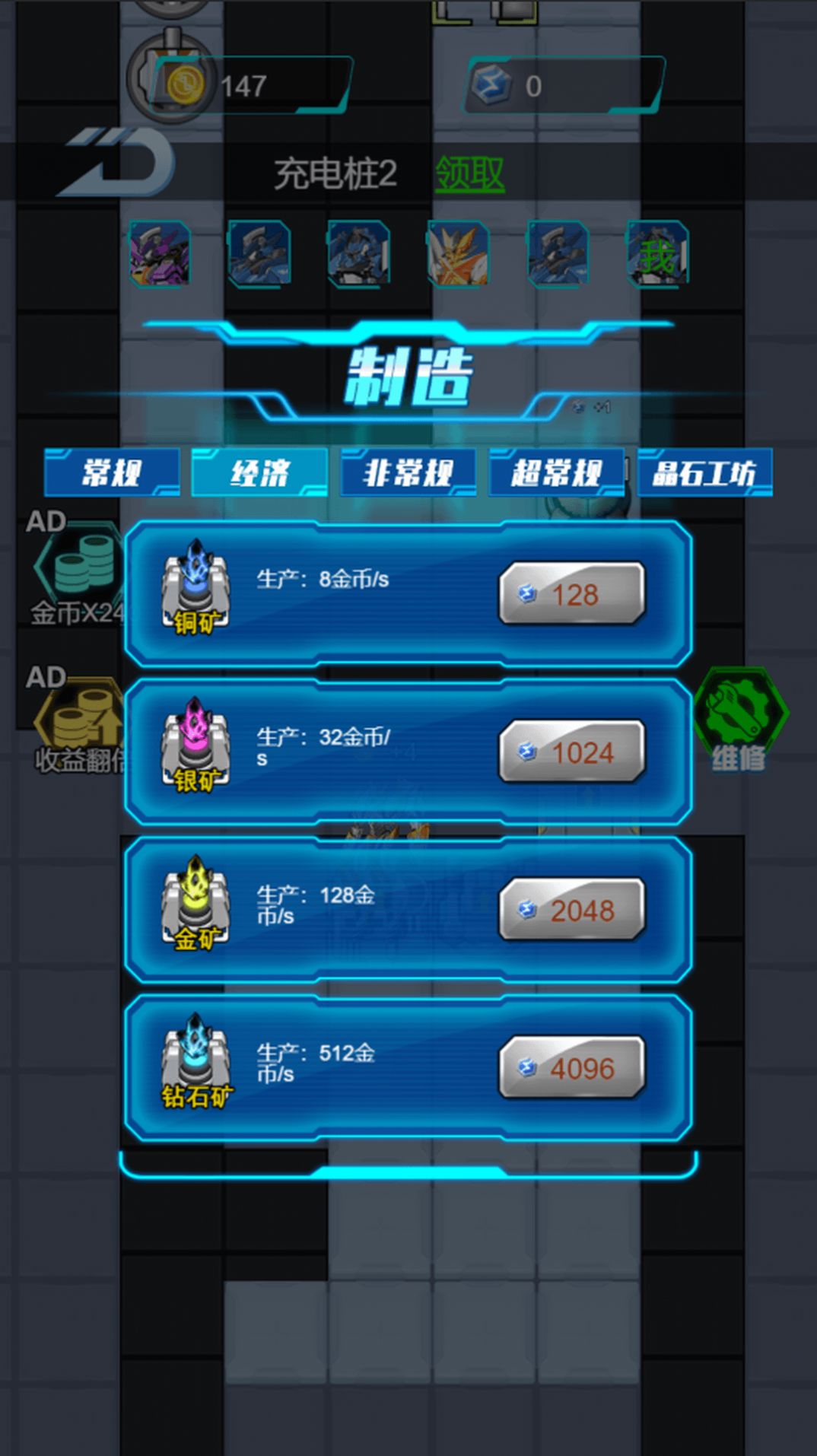Open the 晶石工坊 tab
This screenshot has width=817, height=1456.
point(704,472)
